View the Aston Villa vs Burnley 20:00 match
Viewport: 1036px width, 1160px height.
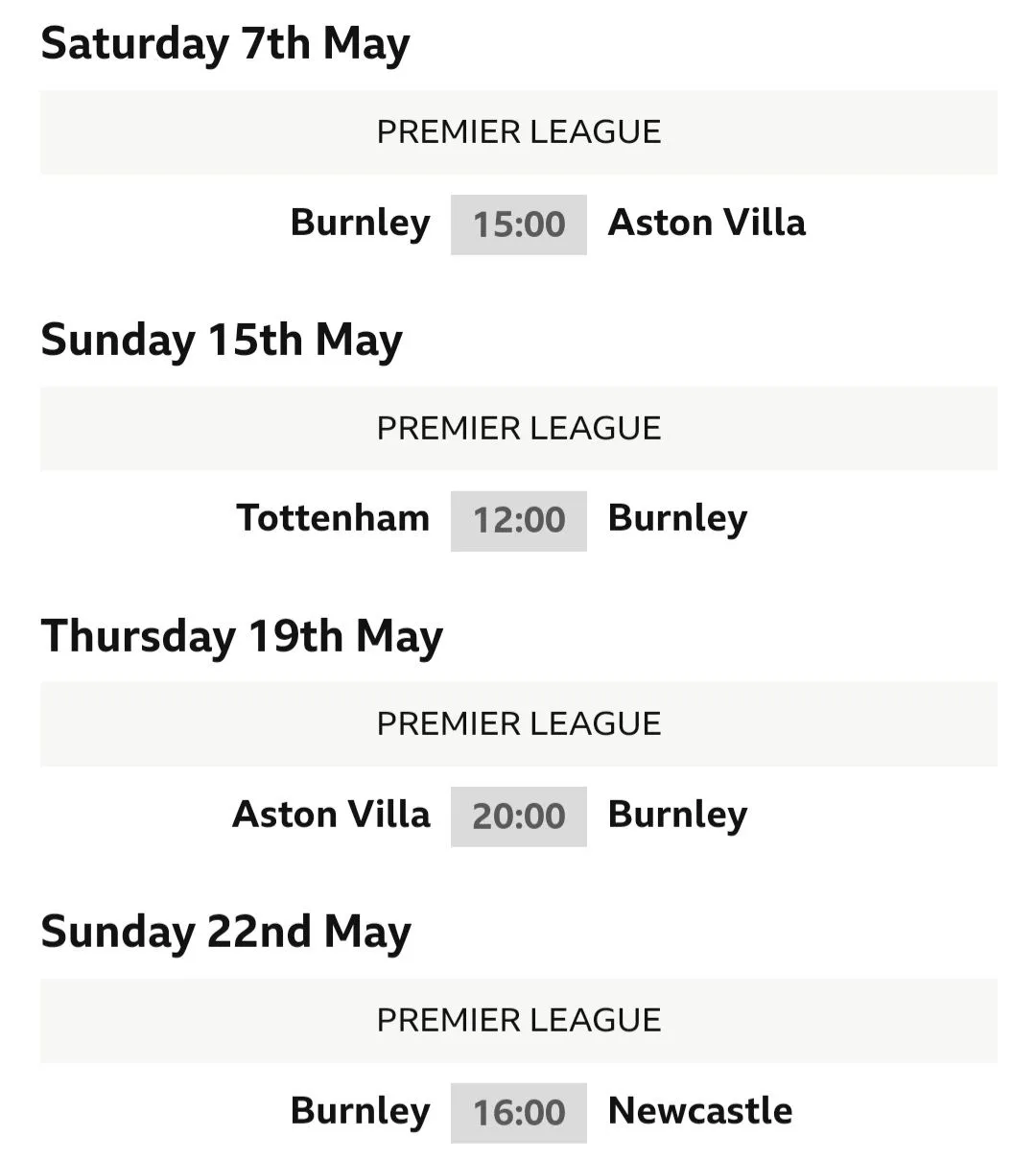pos(518,816)
